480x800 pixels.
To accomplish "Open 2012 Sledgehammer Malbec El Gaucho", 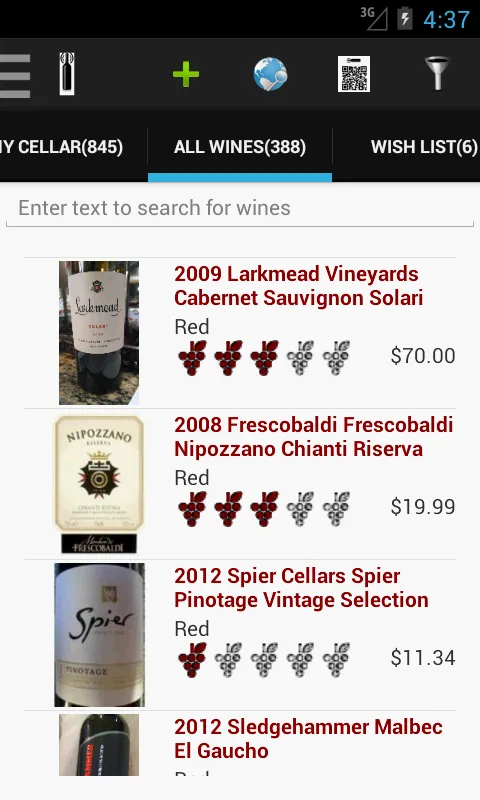I will coord(240,743).
